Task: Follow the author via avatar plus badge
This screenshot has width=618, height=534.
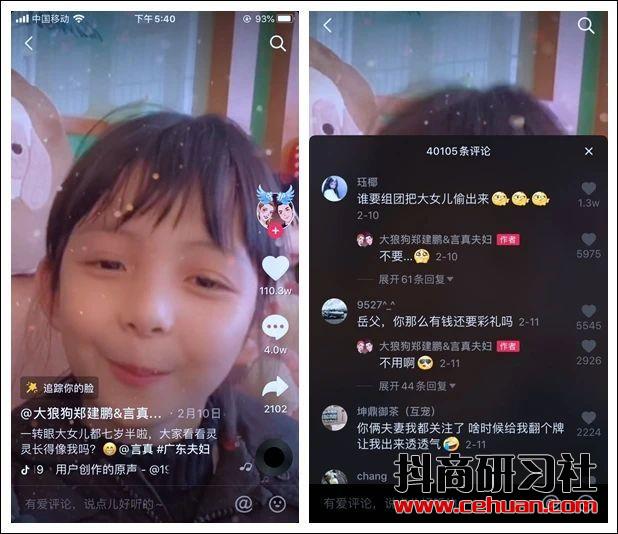Action: [275, 229]
